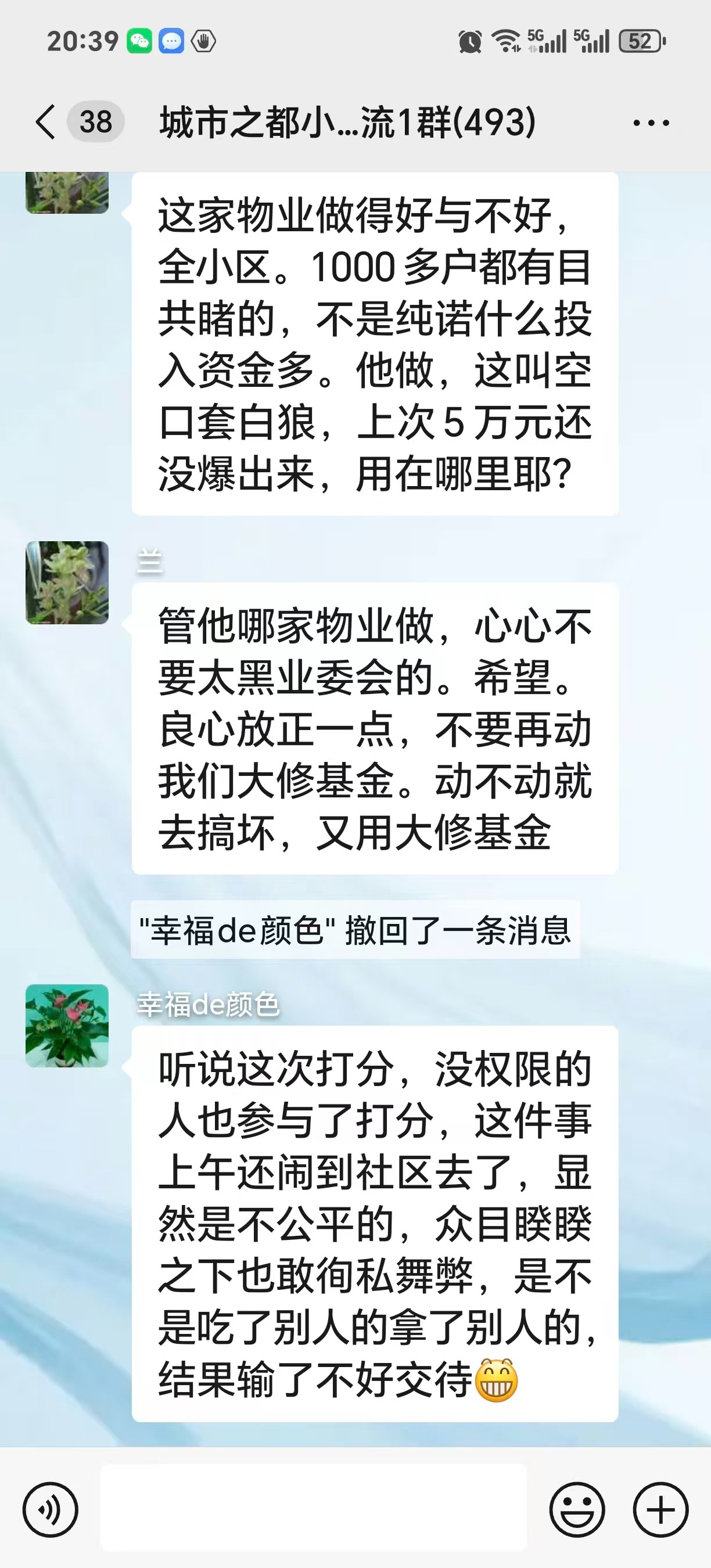Viewport: 711px width, 1568px height.
Task: Open the profile avatar of 兰
Action: (x=67, y=582)
